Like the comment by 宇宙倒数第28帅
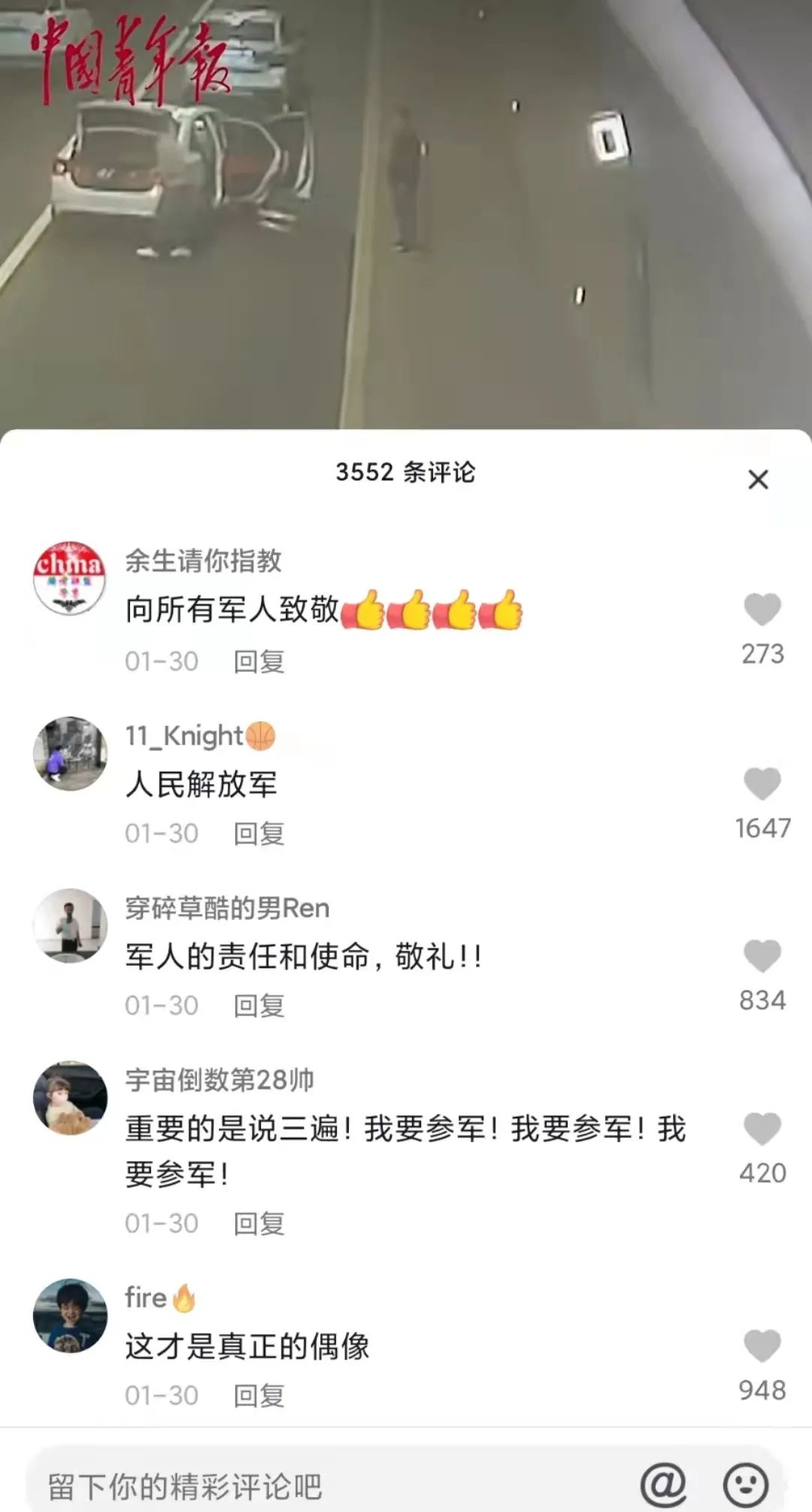Image resolution: width=812 pixels, height=1512 pixels. [x=762, y=1129]
